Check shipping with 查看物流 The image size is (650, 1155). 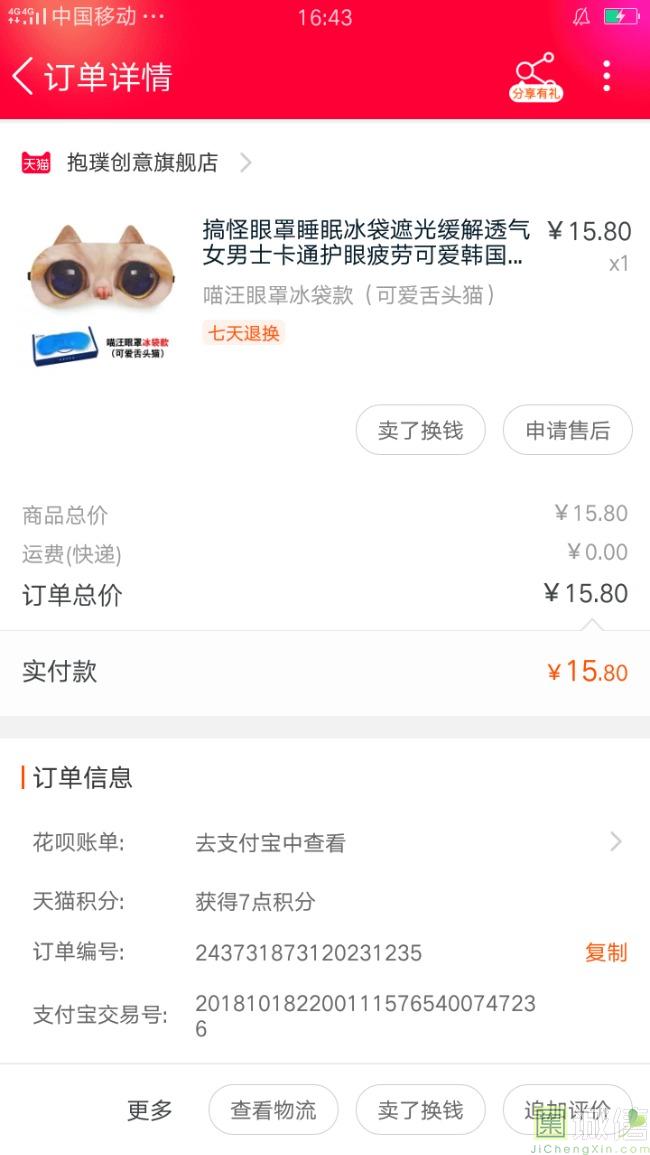tap(273, 1110)
